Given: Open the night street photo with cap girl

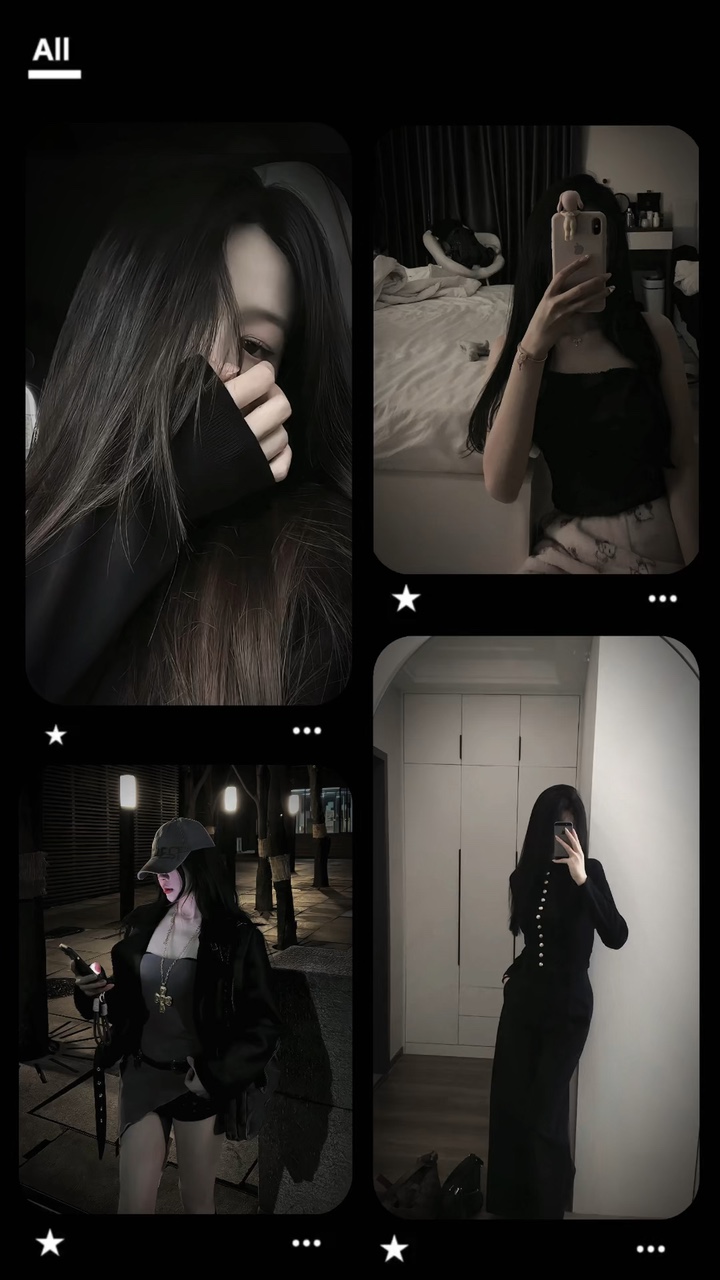Looking at the screenshot, I should pyautogui.click(x=186, y=989).
